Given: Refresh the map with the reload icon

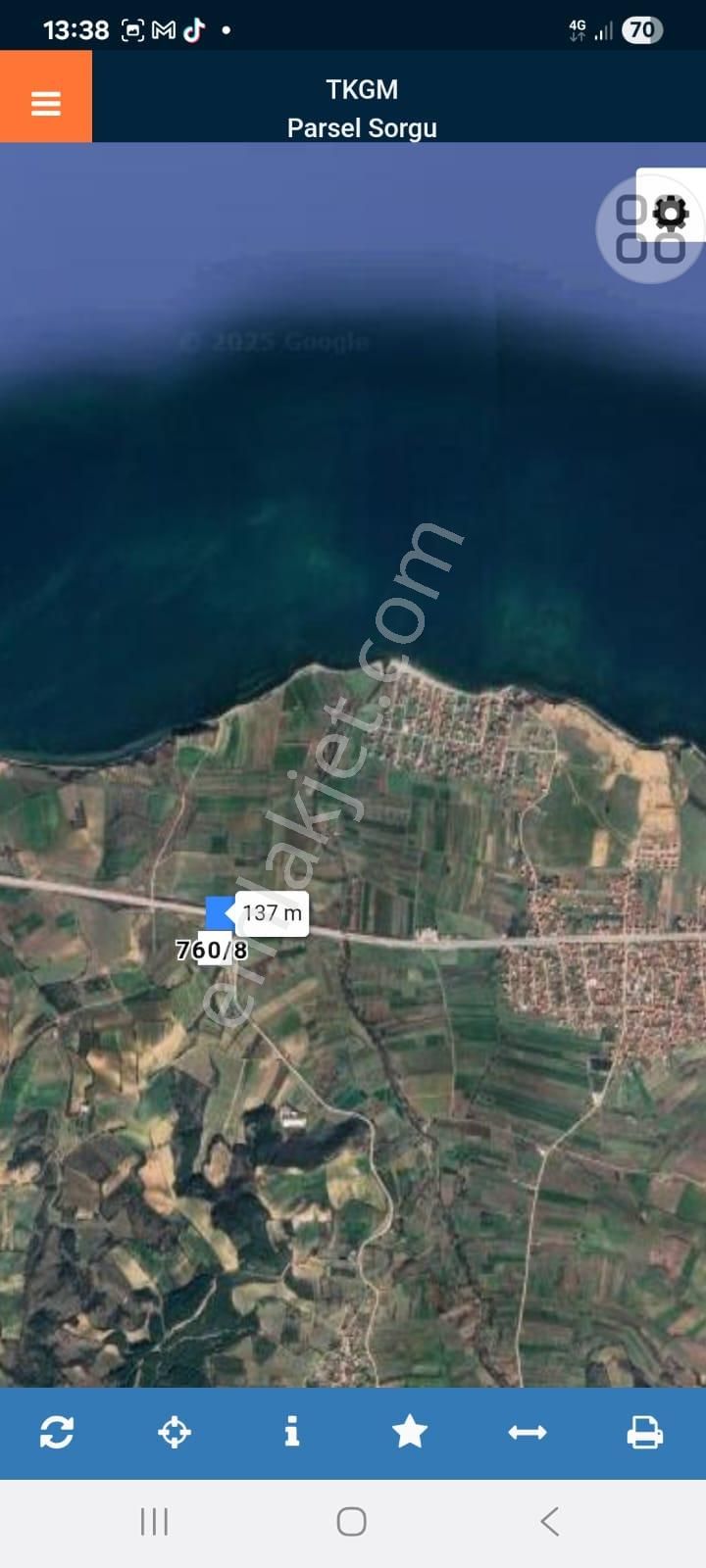Looking at the screenshot, I should point(58,1433).
